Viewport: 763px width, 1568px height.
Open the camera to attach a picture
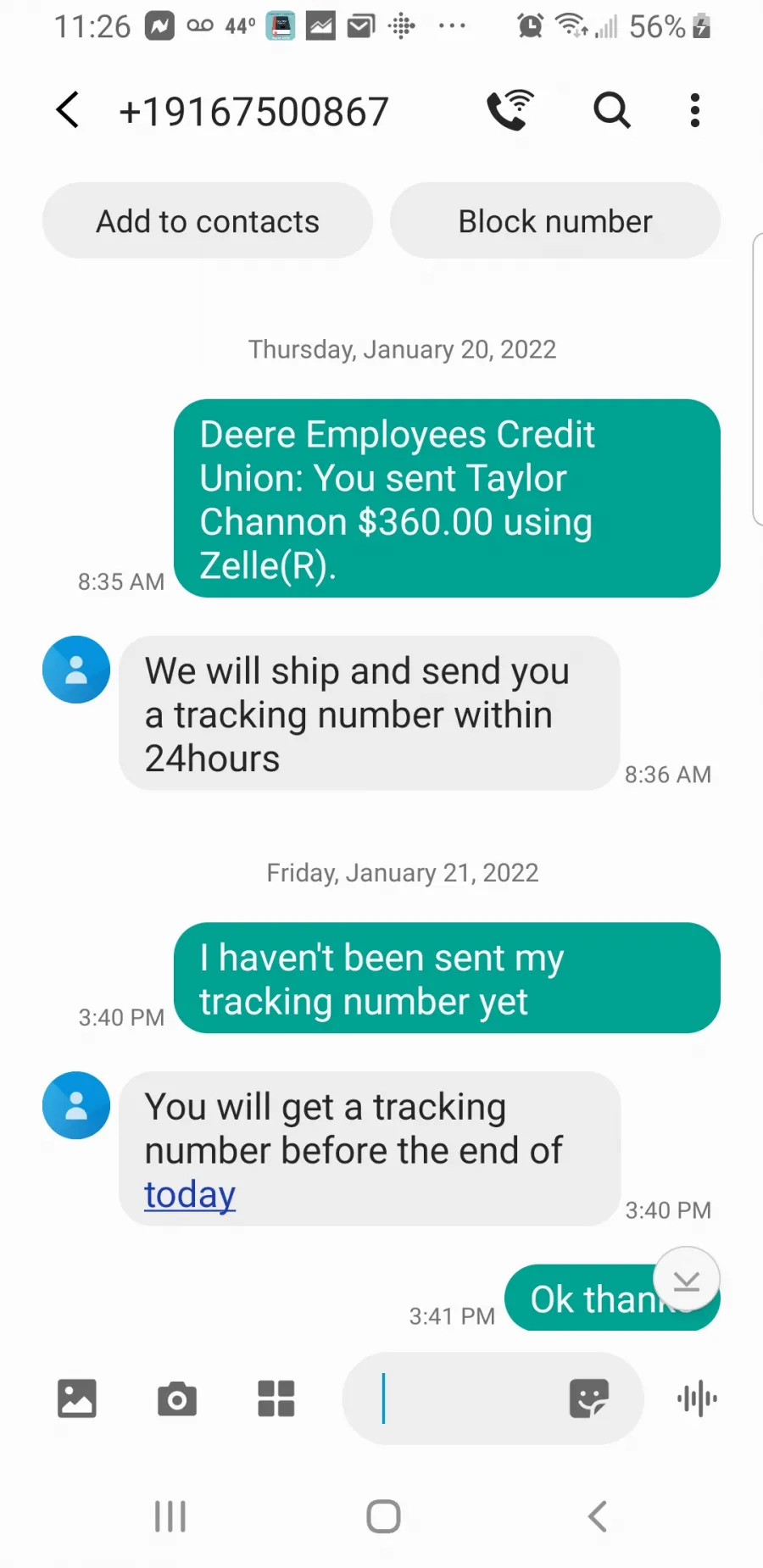coord(177,1398)
